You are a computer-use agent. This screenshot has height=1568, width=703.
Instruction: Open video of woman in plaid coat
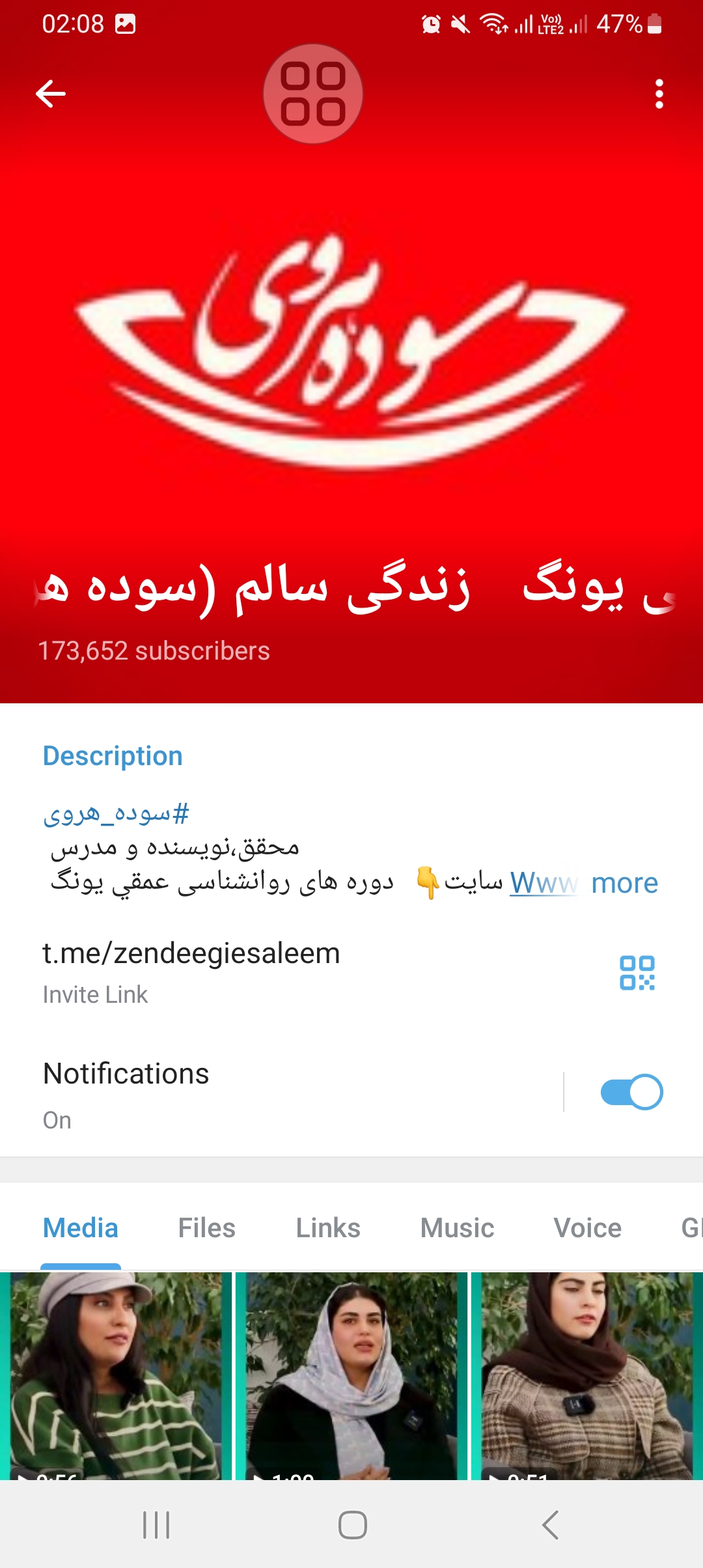(587, 1374)
